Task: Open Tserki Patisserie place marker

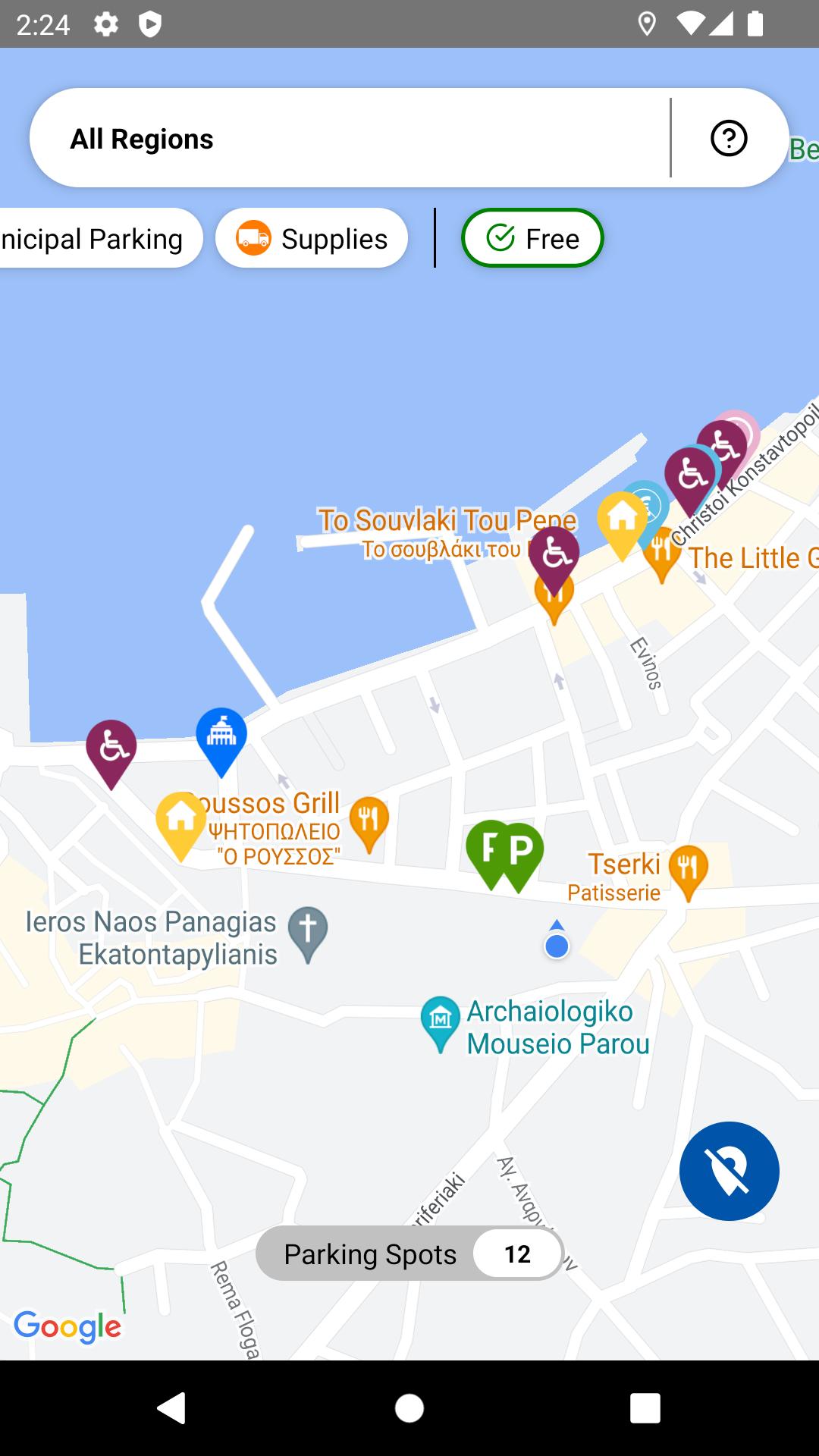Action: coord(689,874)
